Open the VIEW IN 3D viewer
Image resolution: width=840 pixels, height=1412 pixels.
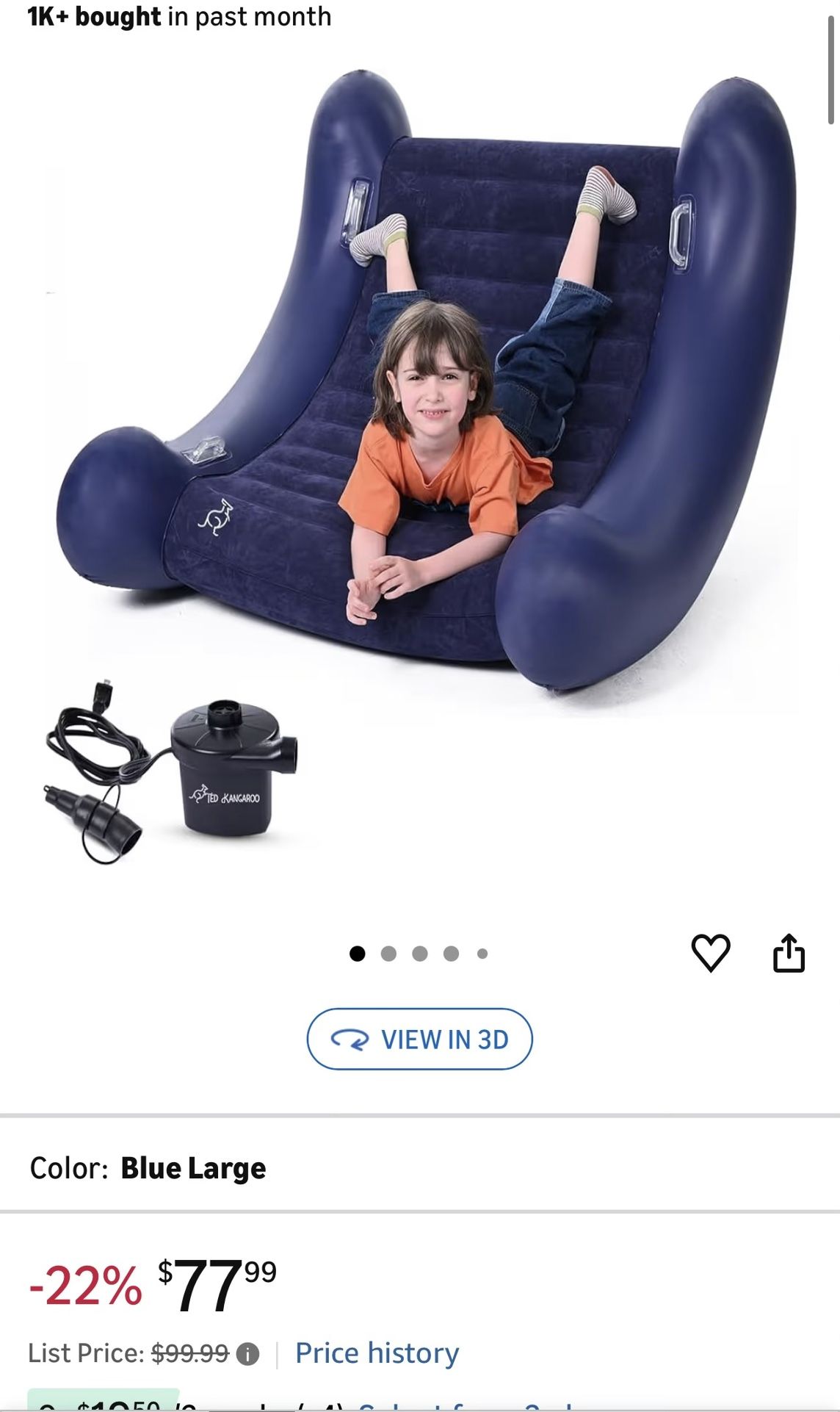click(x=419, y=1039)
